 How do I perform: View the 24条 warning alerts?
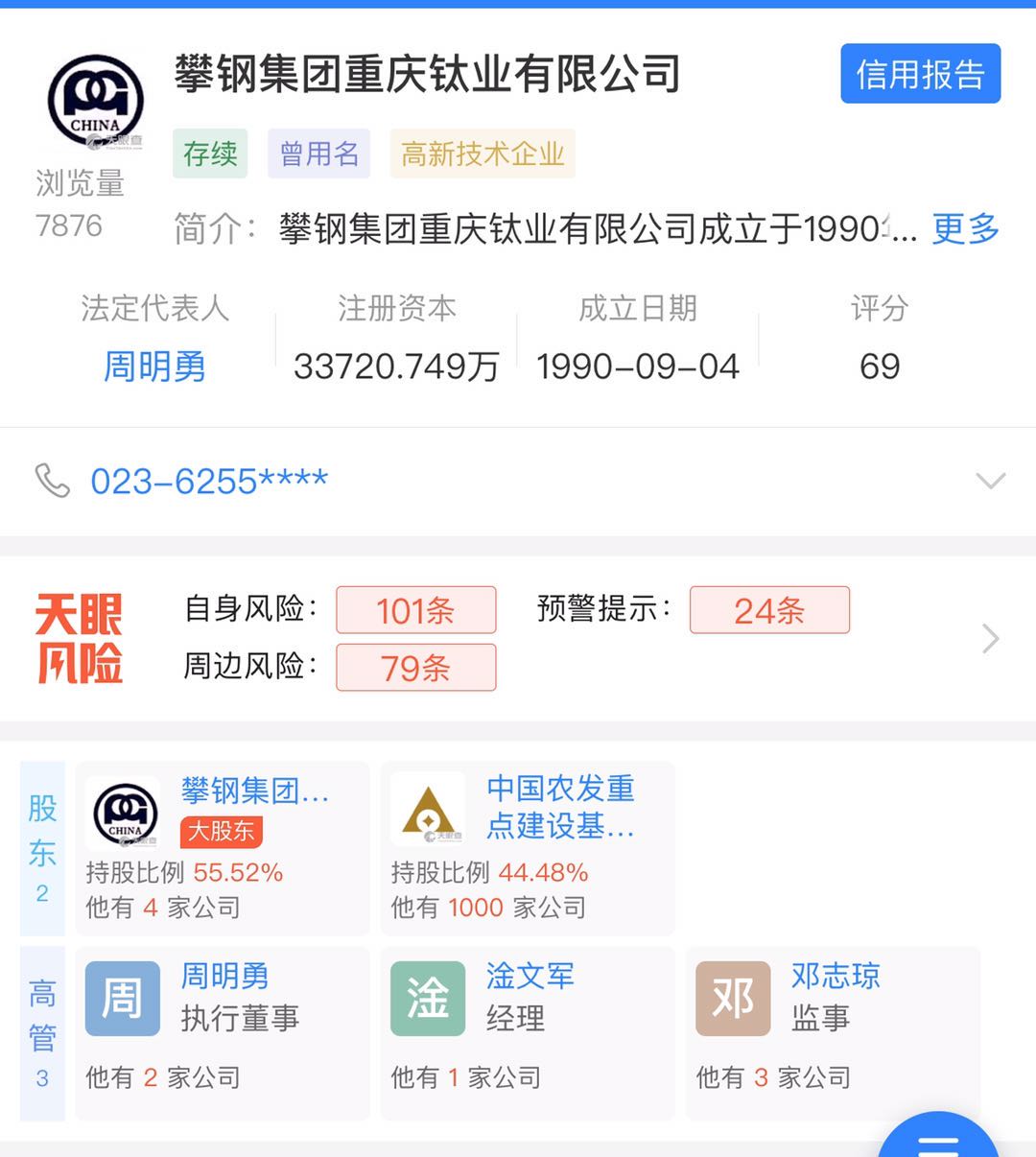(x=769, y=610)
